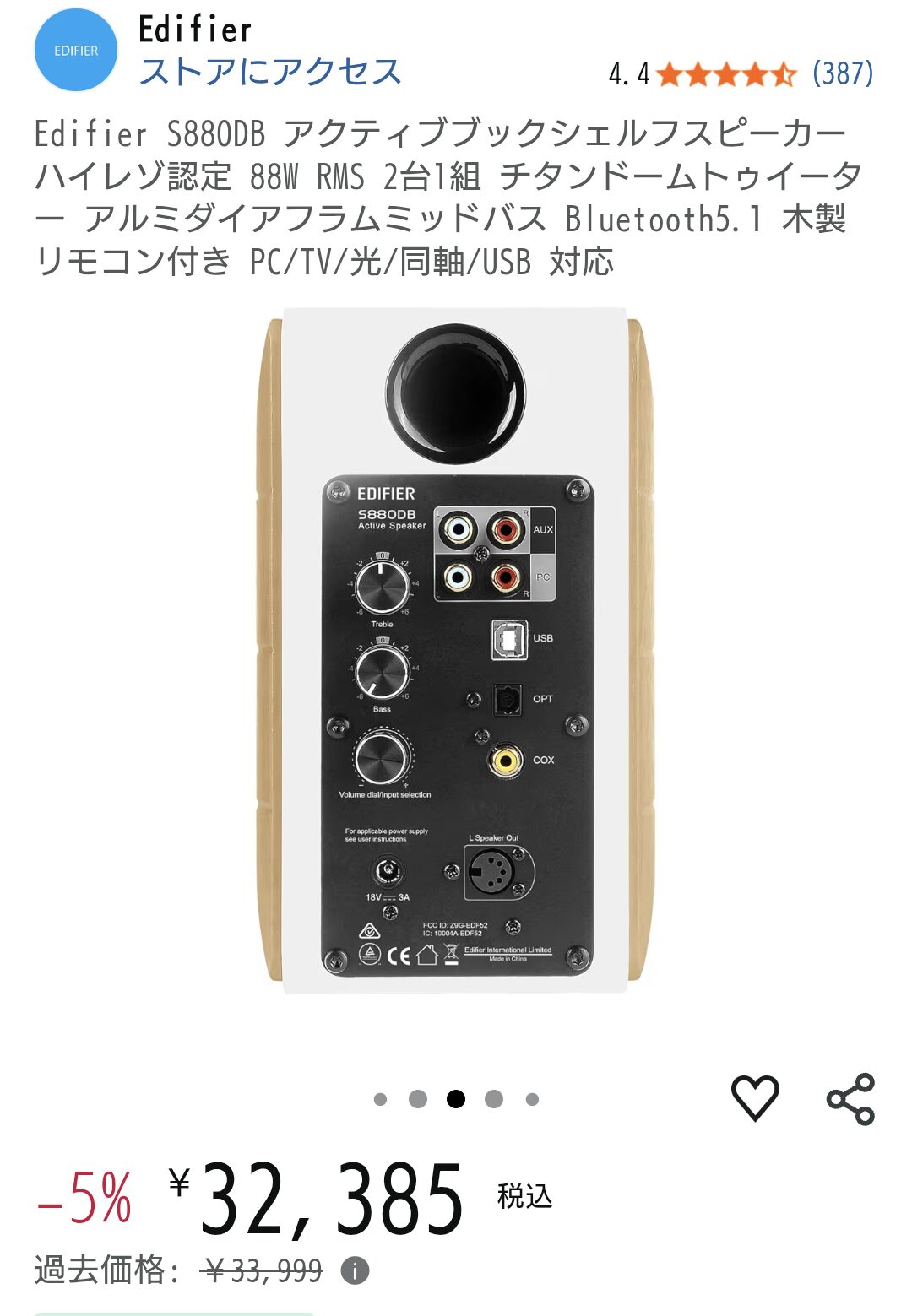Open the Edifier brand logo

pyautogui.click(x=76, y=51)
